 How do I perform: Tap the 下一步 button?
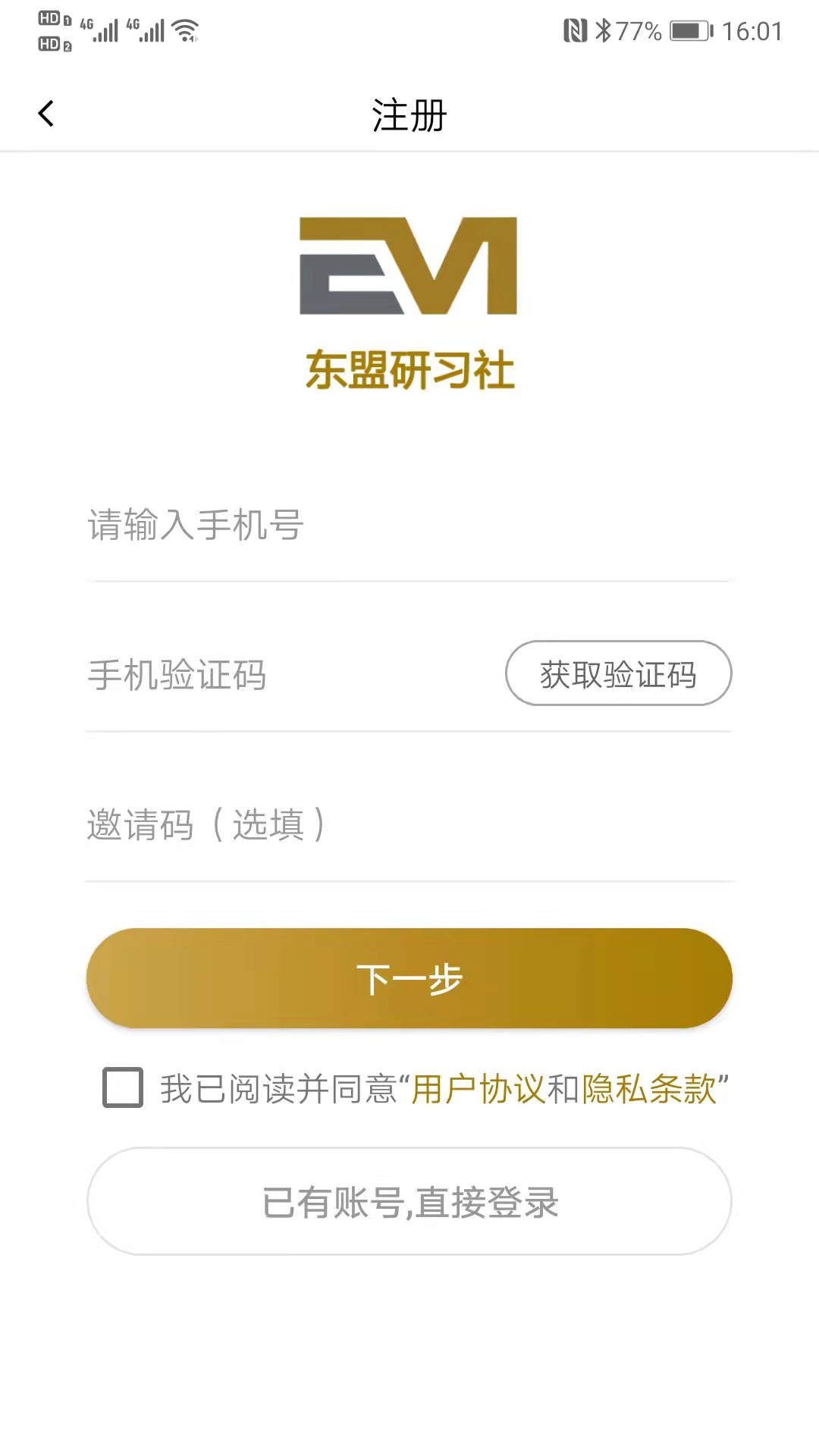[409, 978]
